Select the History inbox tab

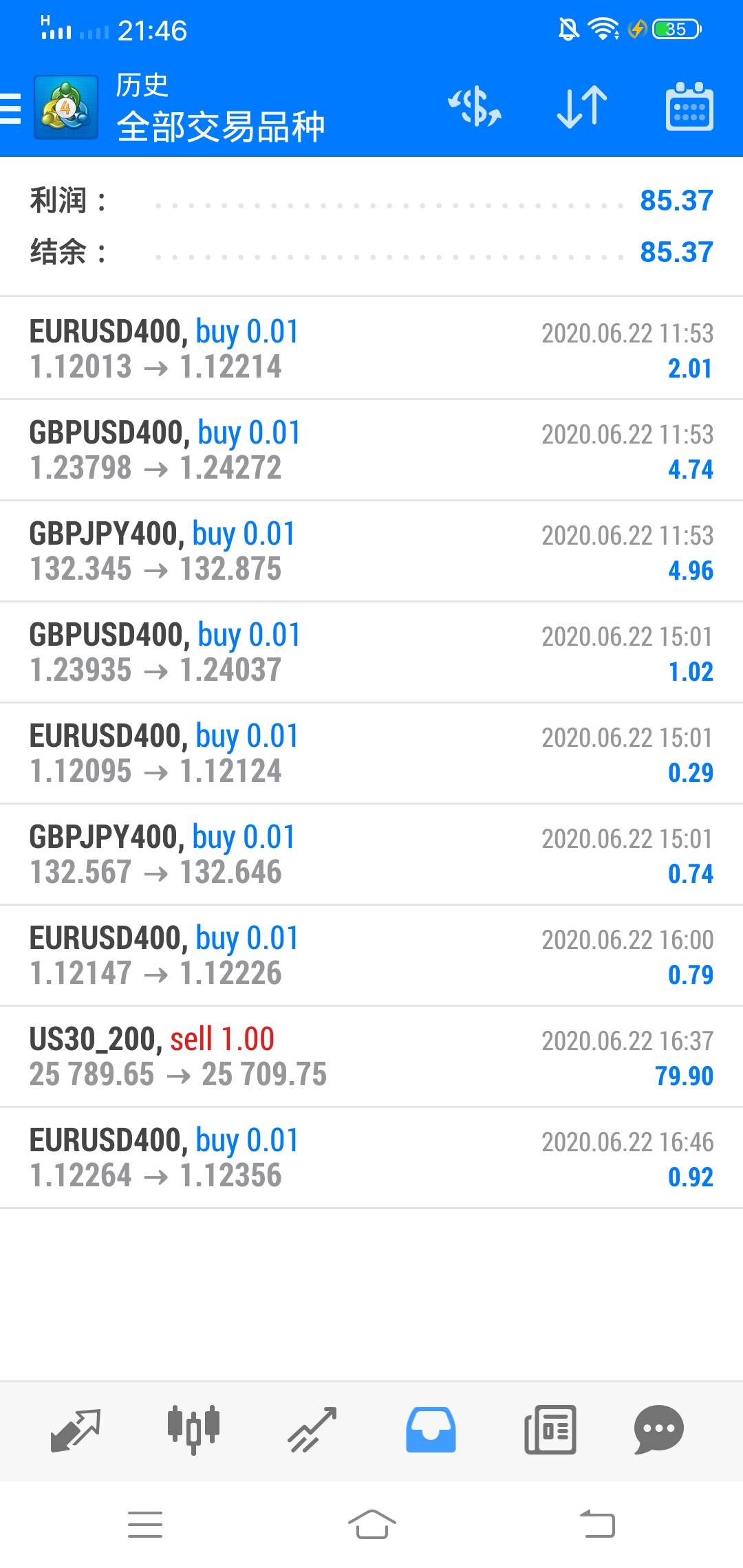tap(431, 1430)
